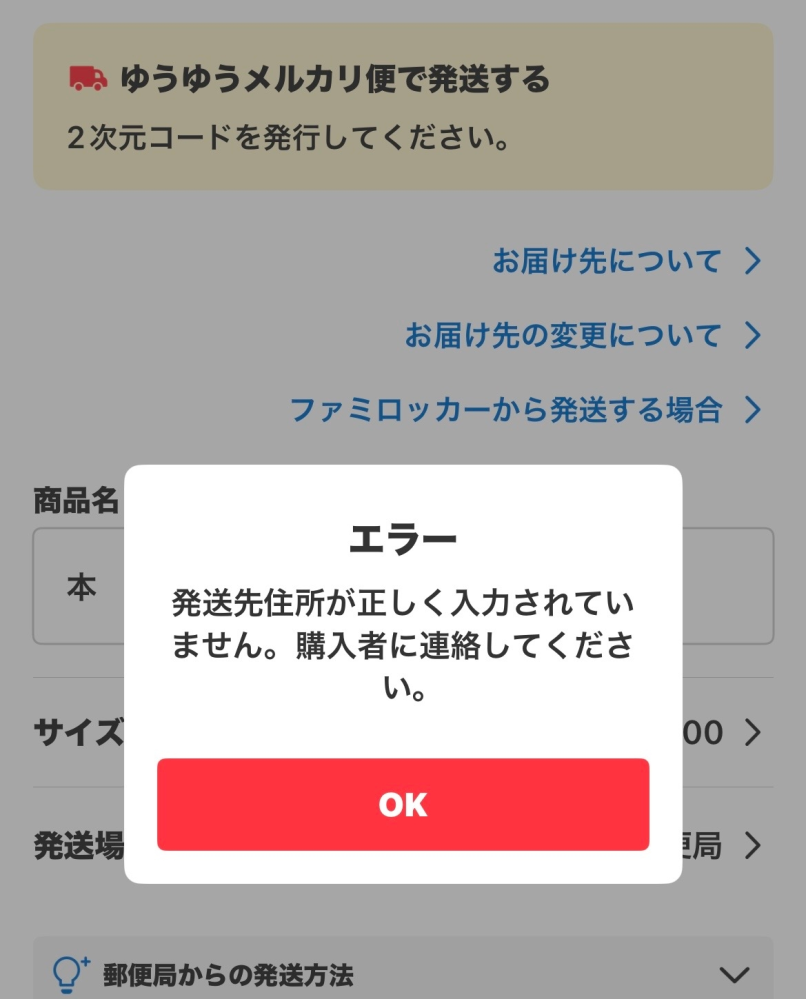Click the arrow next to ファミロッカーから発送する場合

(x=752, y=410)
